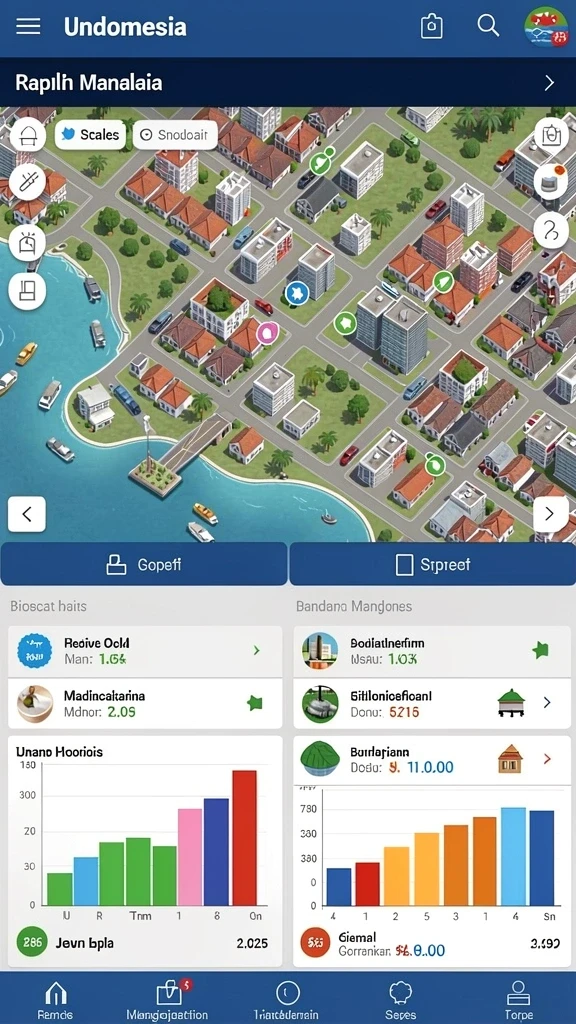The image size is (576, 1024).
Task: Open the Reoive Oold row
Action: click(x=145, y=651)
